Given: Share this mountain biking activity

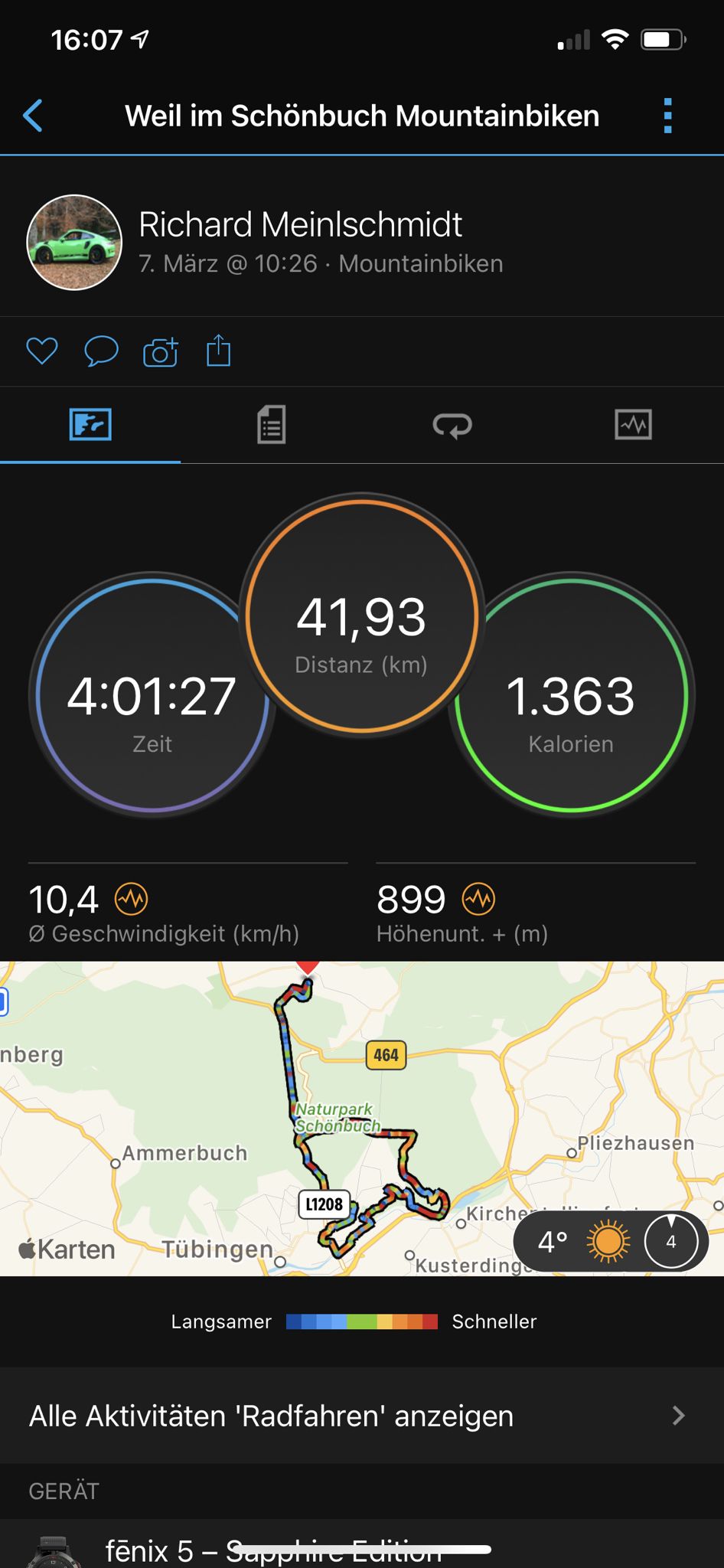Looking at the screenshot, I should point(219,351).
